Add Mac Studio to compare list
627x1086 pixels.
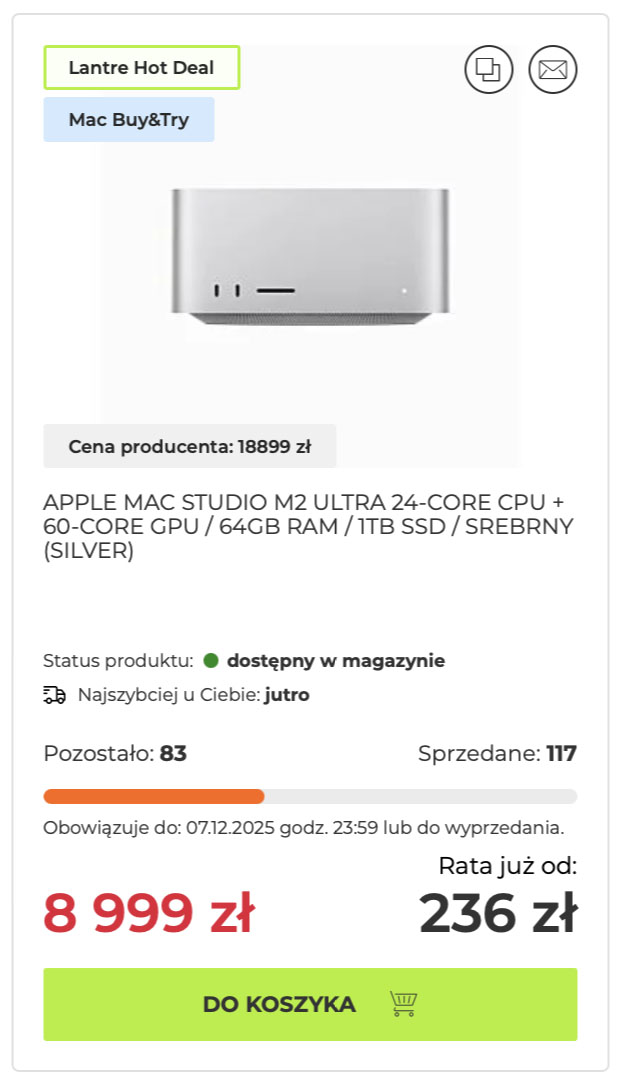[488, 70]
